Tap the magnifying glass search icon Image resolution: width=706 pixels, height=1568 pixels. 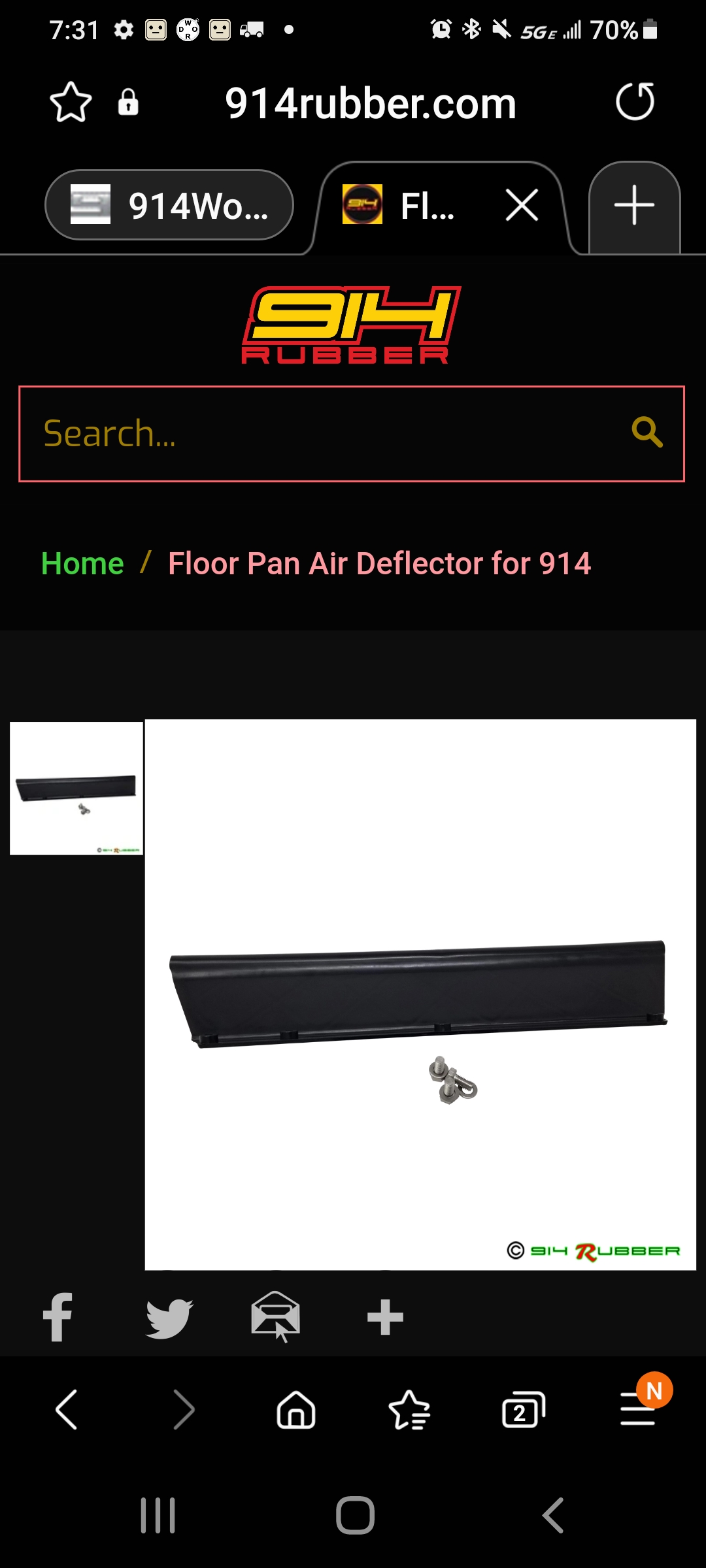click(x=647, y=433)
